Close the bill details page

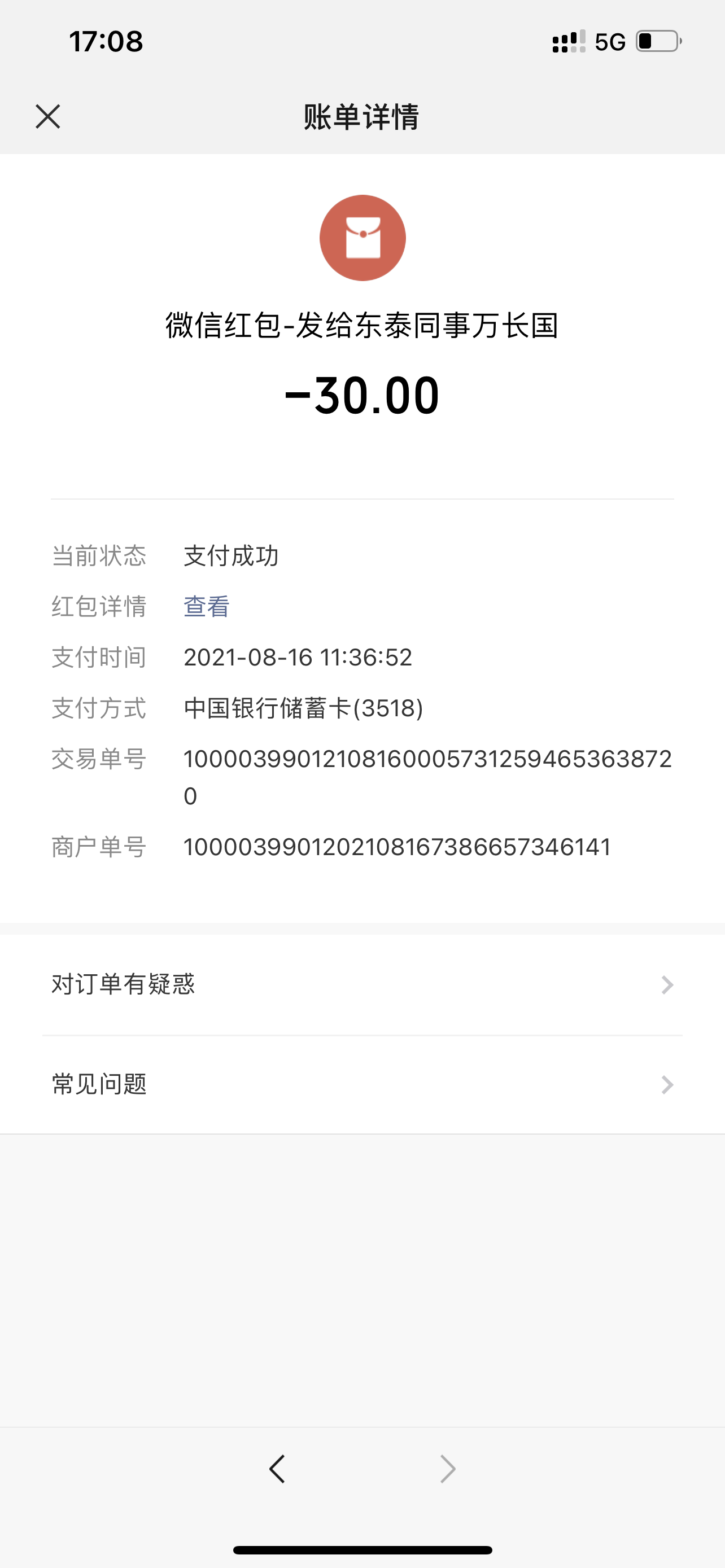point(47,116)
